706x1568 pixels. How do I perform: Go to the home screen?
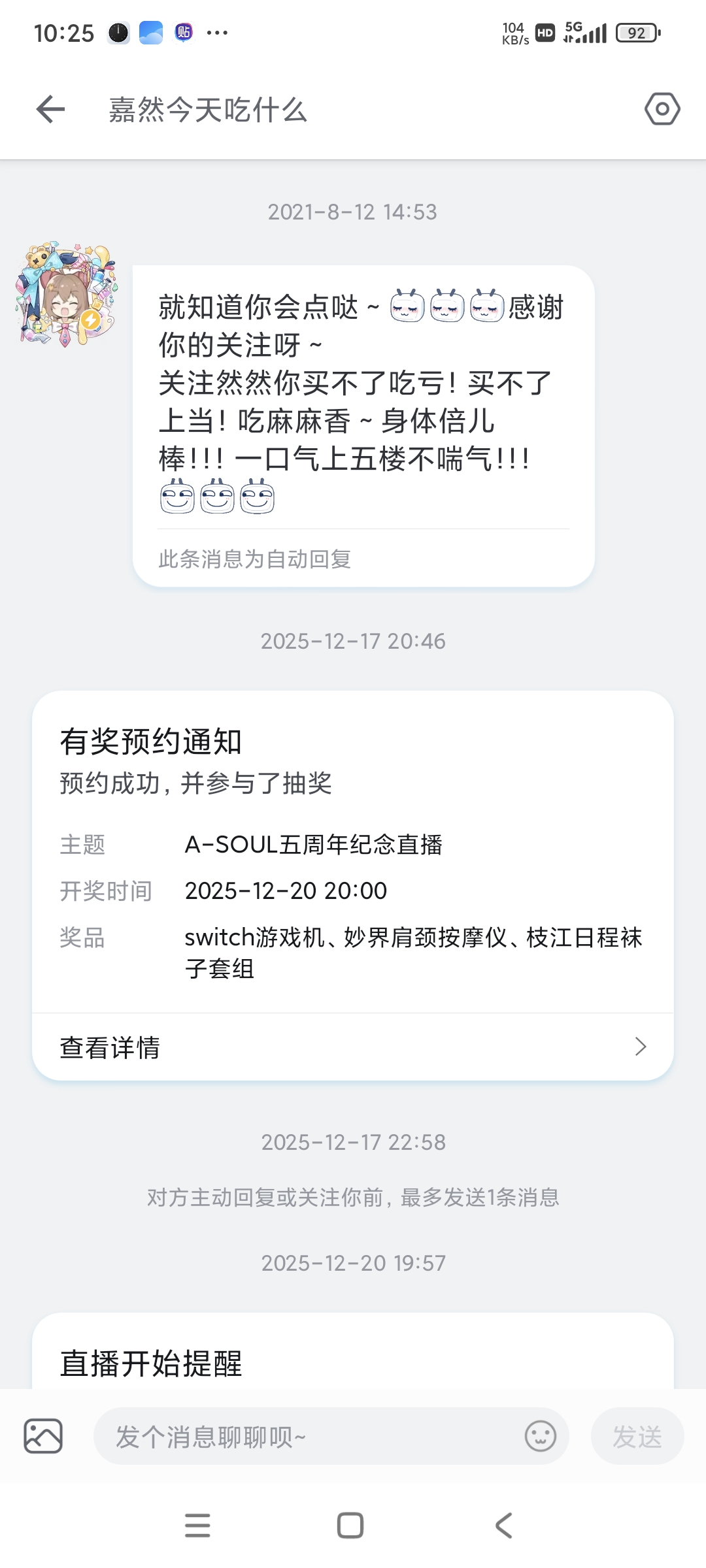(350, 1526)
